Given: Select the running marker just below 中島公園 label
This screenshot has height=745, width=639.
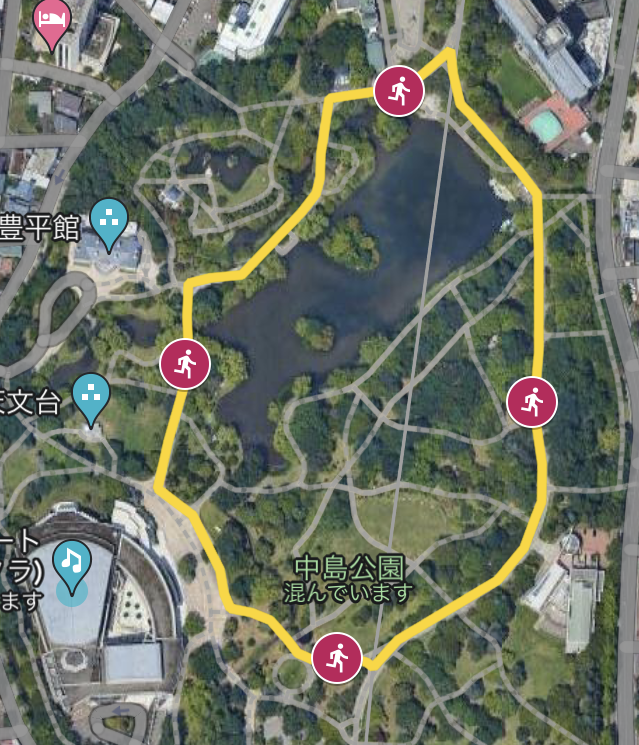Looking at the screenshot, I should [x=338, y=657].
